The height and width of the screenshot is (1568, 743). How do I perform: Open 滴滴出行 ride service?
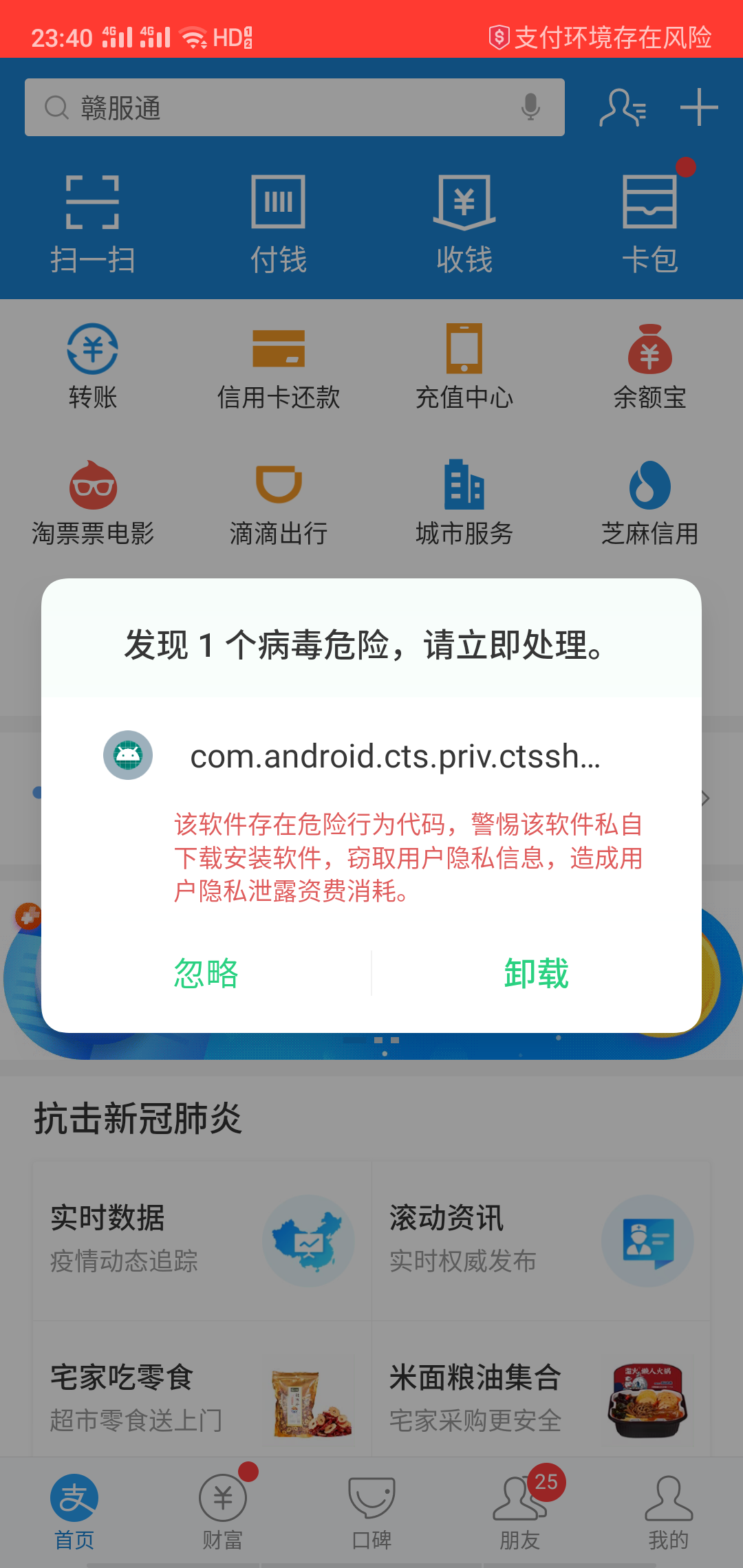pos(278,503)
